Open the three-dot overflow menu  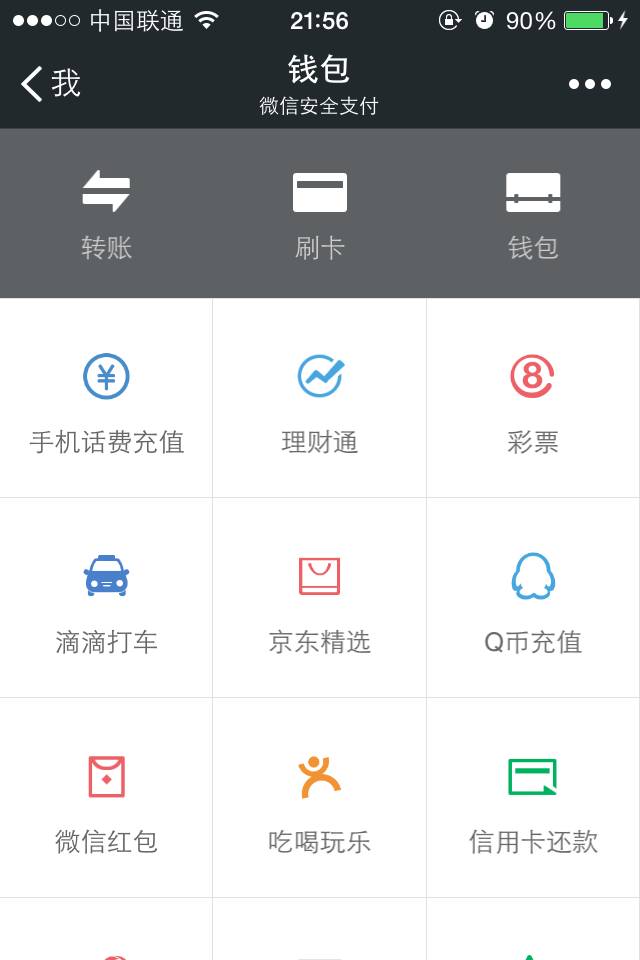click(589, 84)
